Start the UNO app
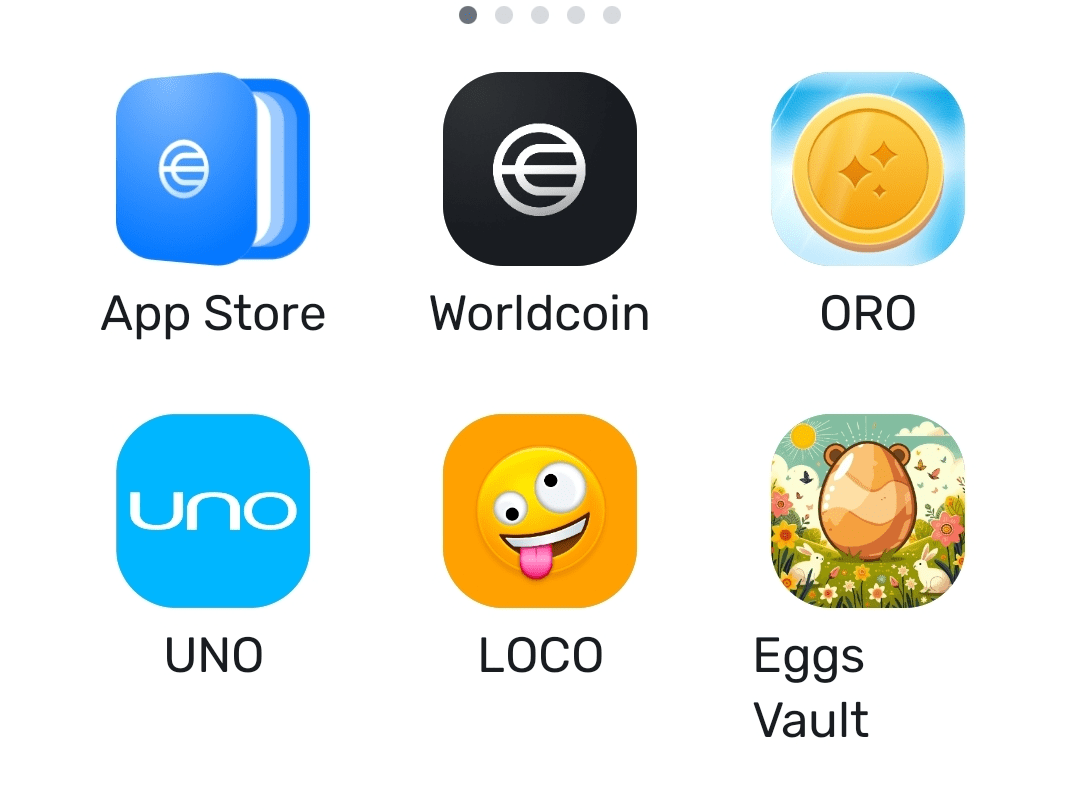Viewport: 1080px width, 810px height. tap(213, 511)
